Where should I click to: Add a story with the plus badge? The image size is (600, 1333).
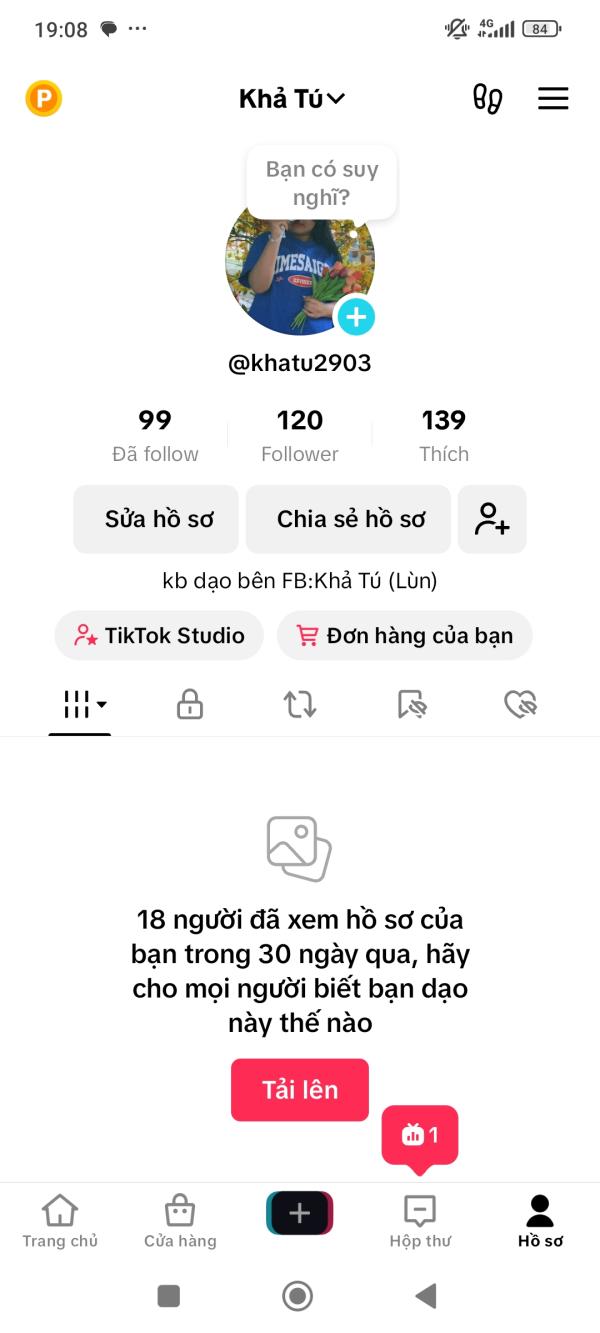click(x=355, y=317)
